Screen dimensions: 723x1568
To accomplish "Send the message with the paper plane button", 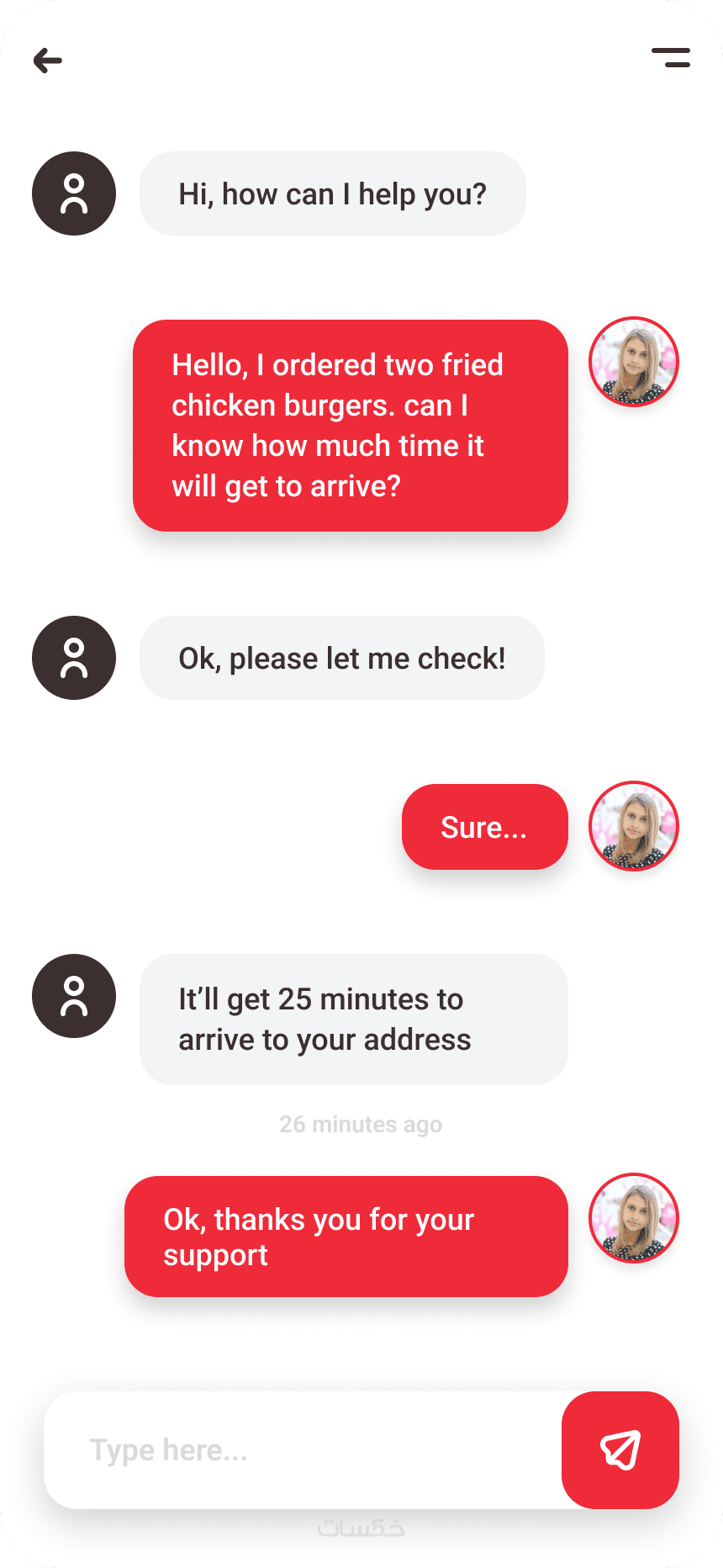I will 620,1449.
